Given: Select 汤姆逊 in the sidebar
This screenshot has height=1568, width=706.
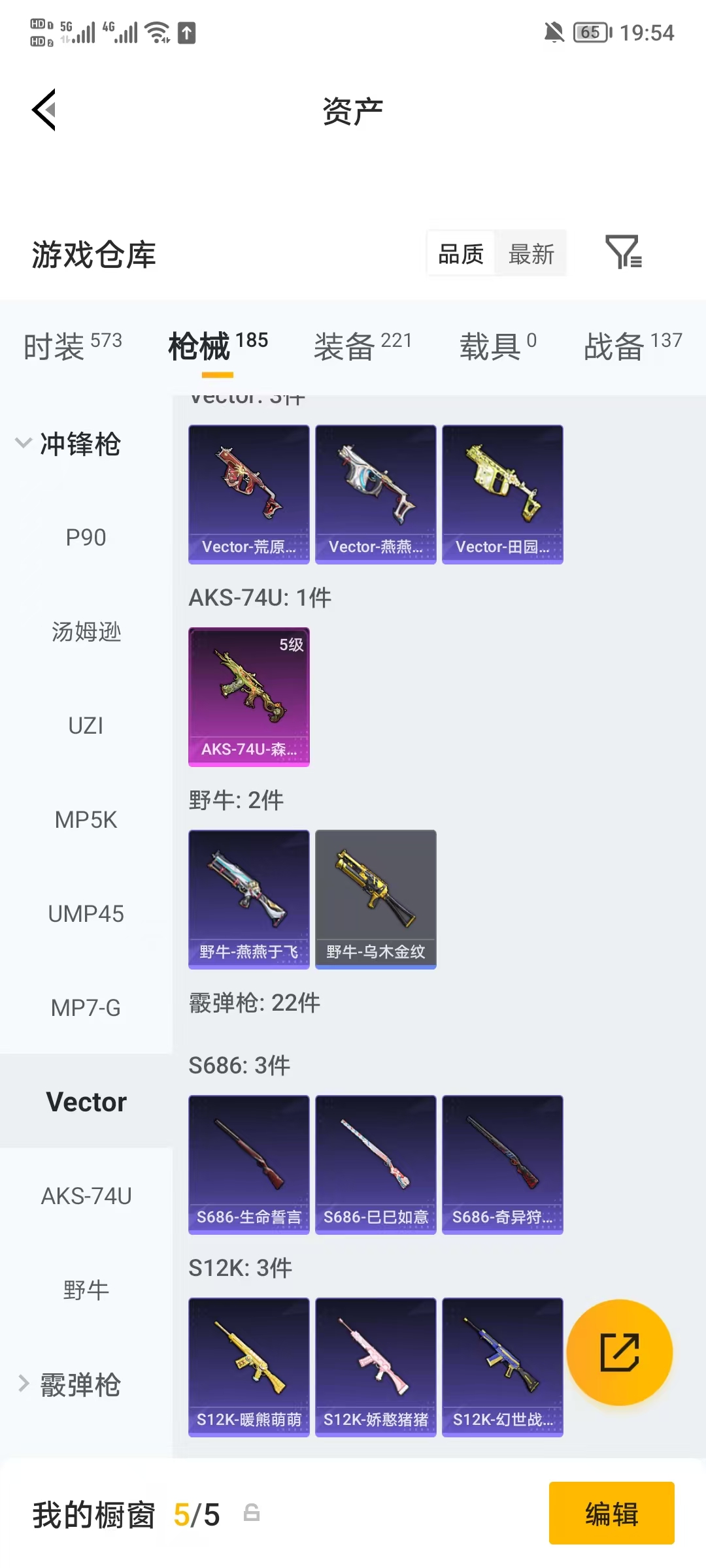Looking at the screenshot, I should click(86, 632).
